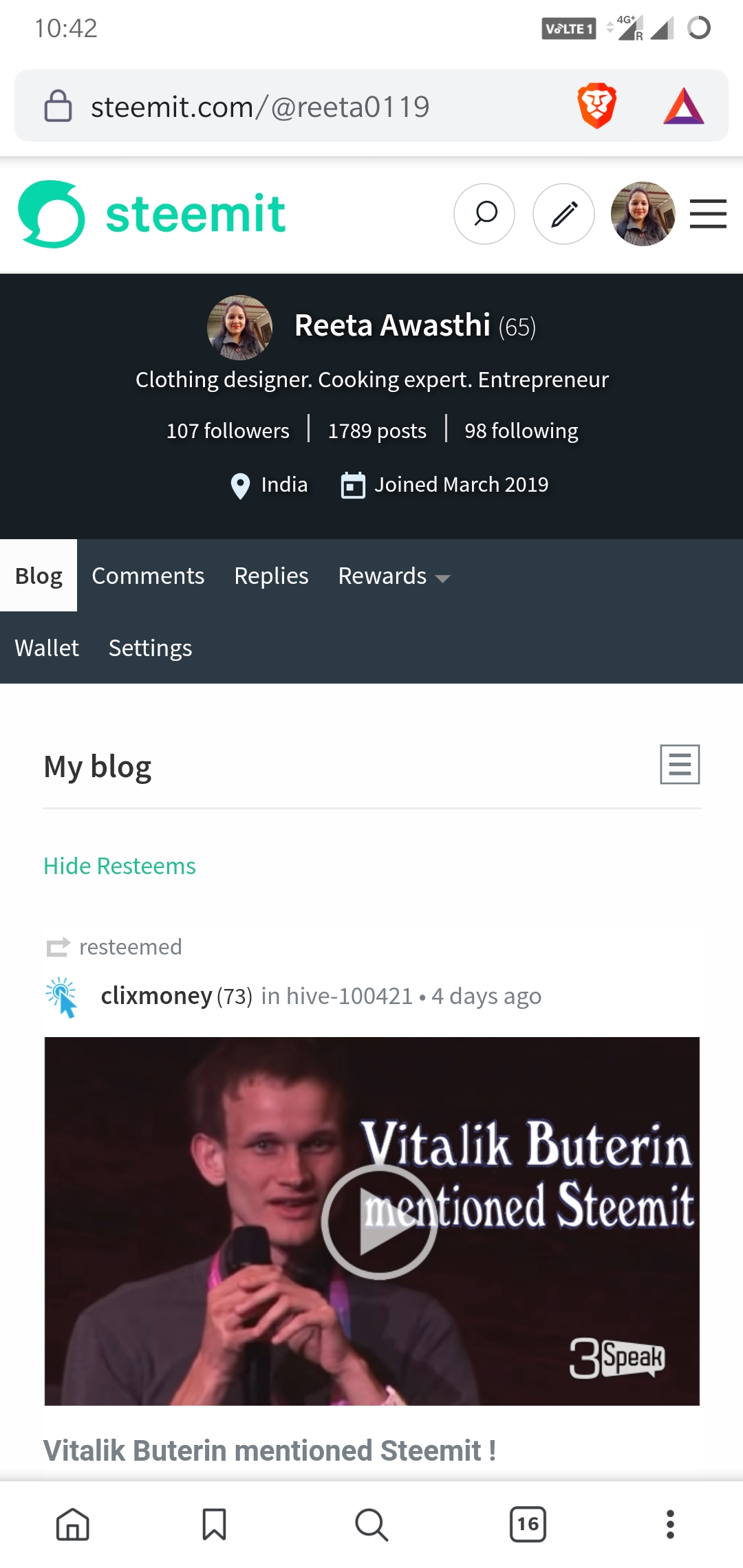Expand the Rewards dropdown
This screenshot has width=743, height=1568.
394,576
